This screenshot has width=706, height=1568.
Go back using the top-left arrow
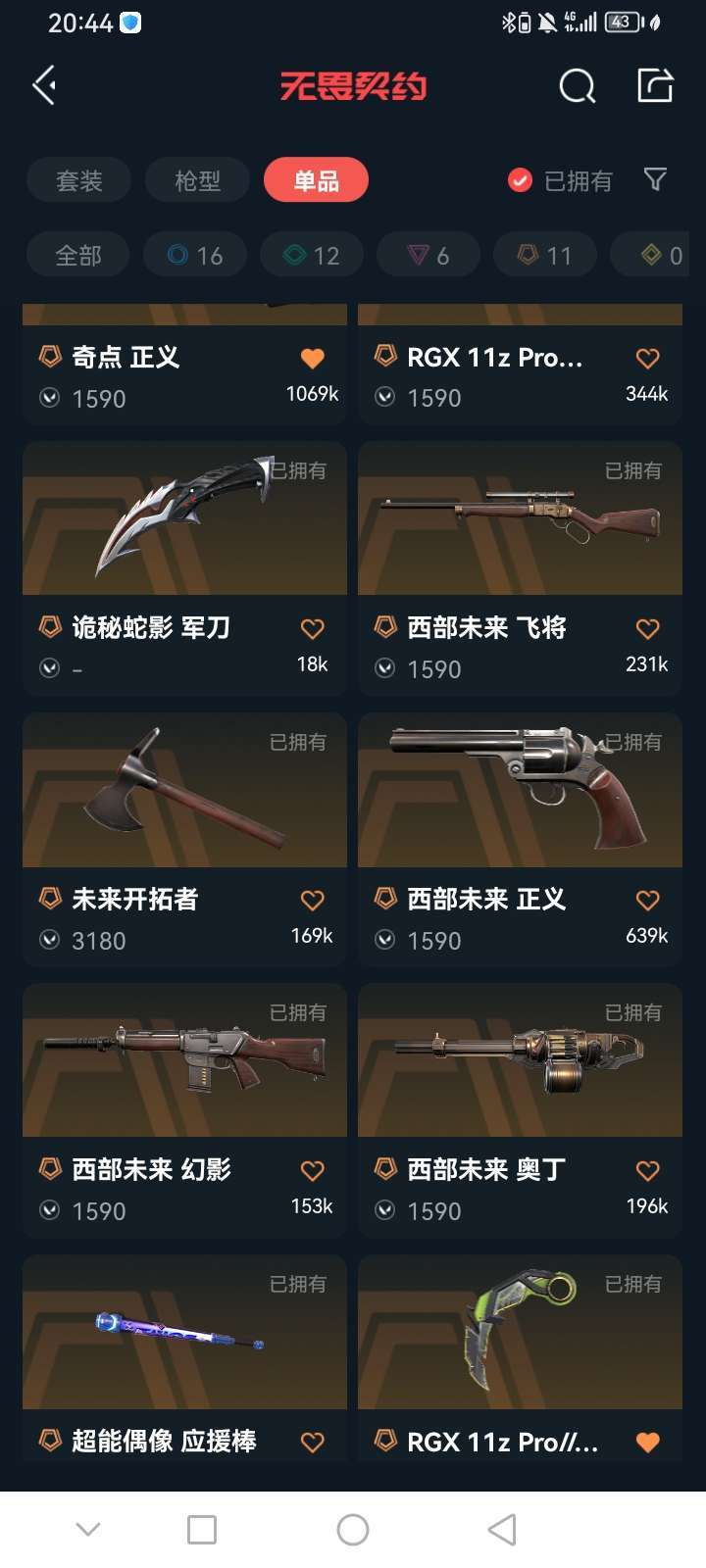click(x=44, y=86)
